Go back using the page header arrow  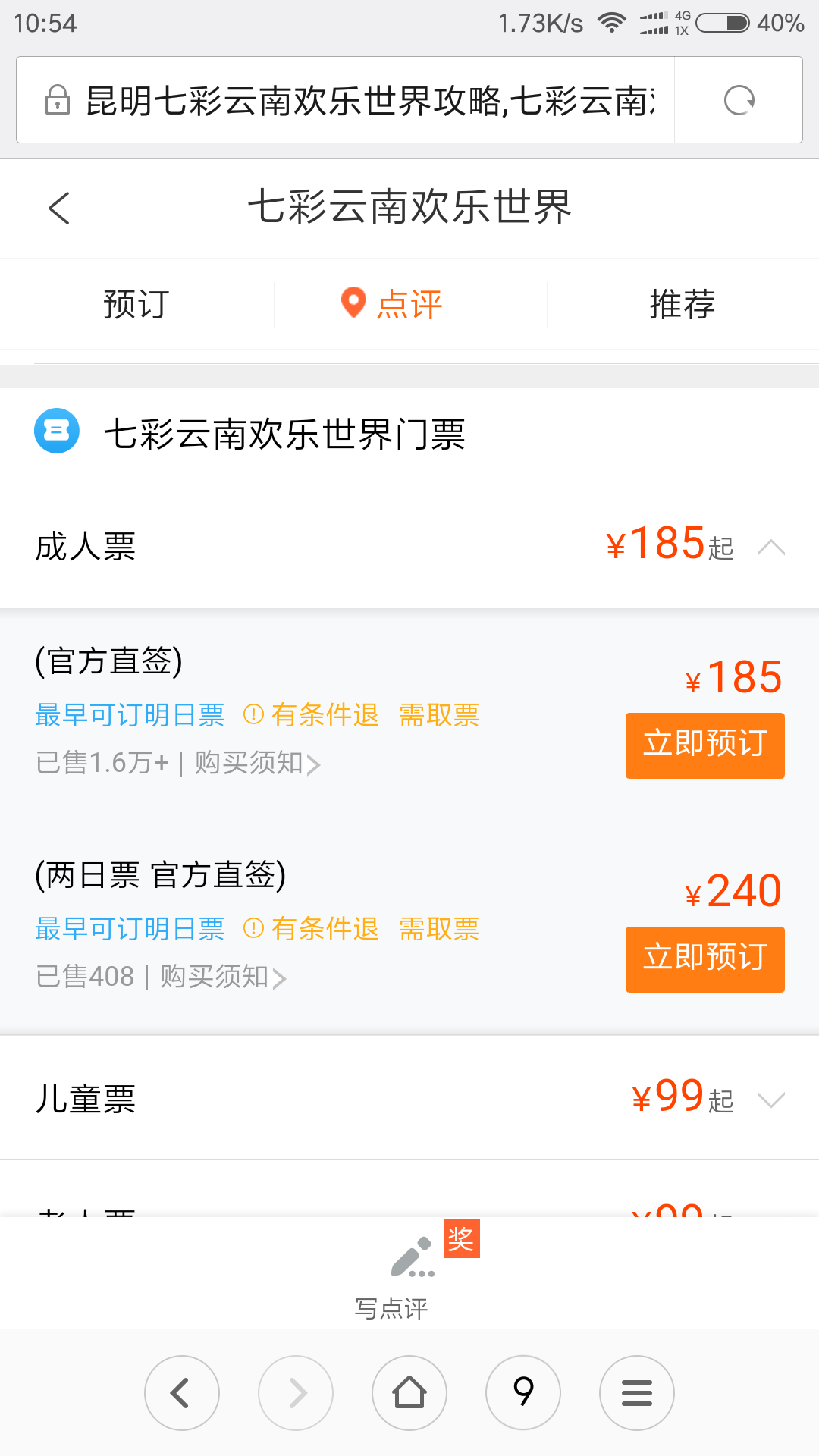(59, 208)
